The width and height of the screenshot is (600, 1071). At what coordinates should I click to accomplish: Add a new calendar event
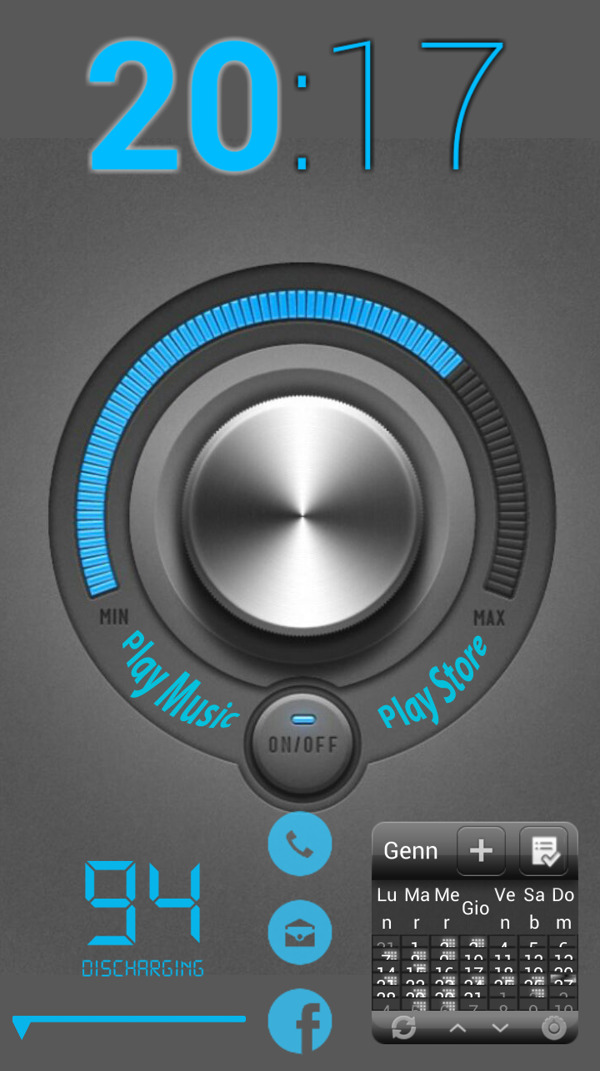pos(481,851)
